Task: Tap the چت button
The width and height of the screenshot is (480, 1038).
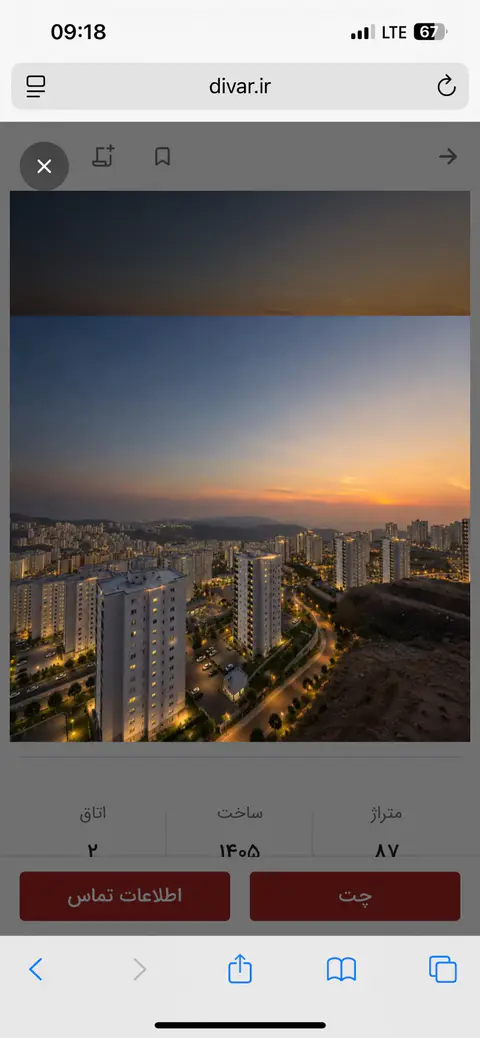Action: coord(355,896)
